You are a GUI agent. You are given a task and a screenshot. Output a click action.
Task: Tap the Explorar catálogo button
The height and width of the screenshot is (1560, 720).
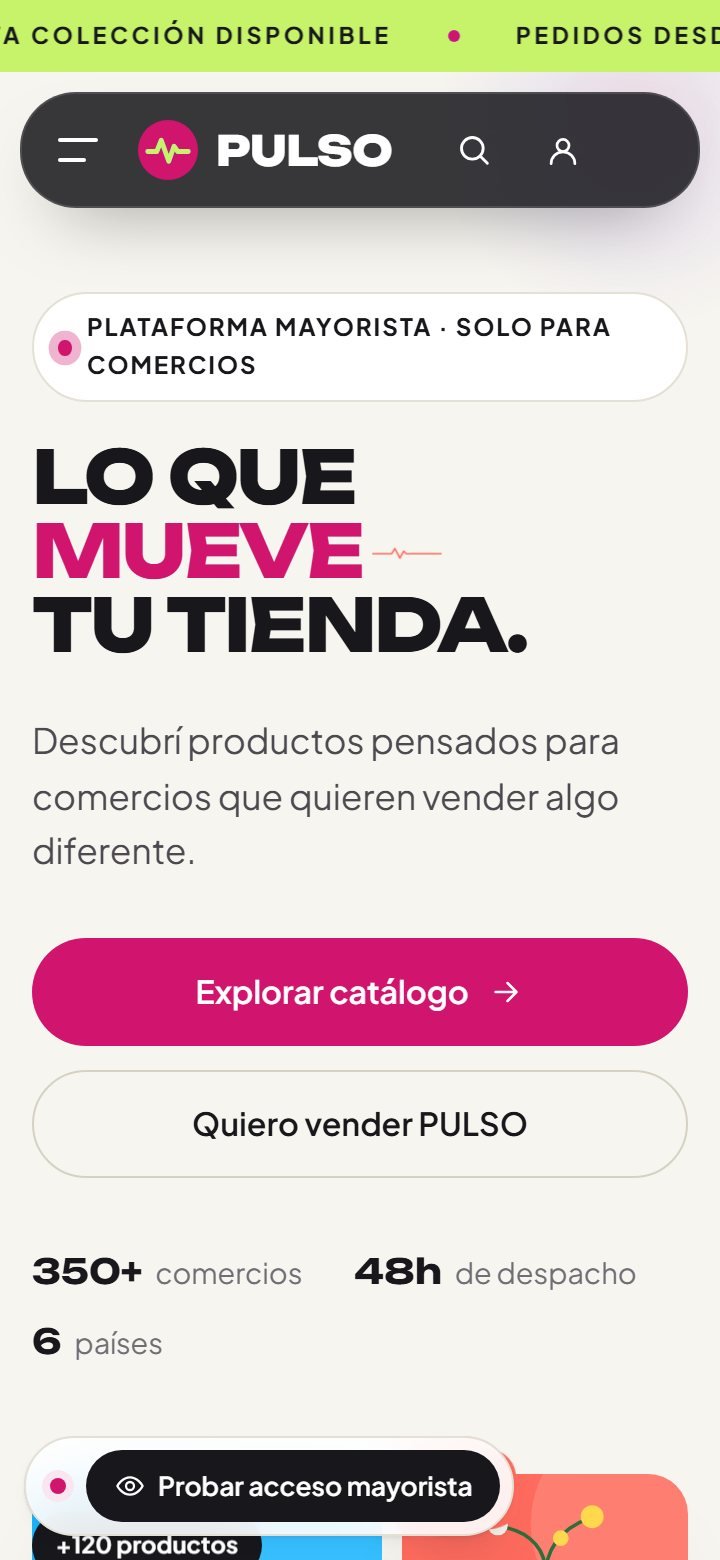click(x=360, y=992)
